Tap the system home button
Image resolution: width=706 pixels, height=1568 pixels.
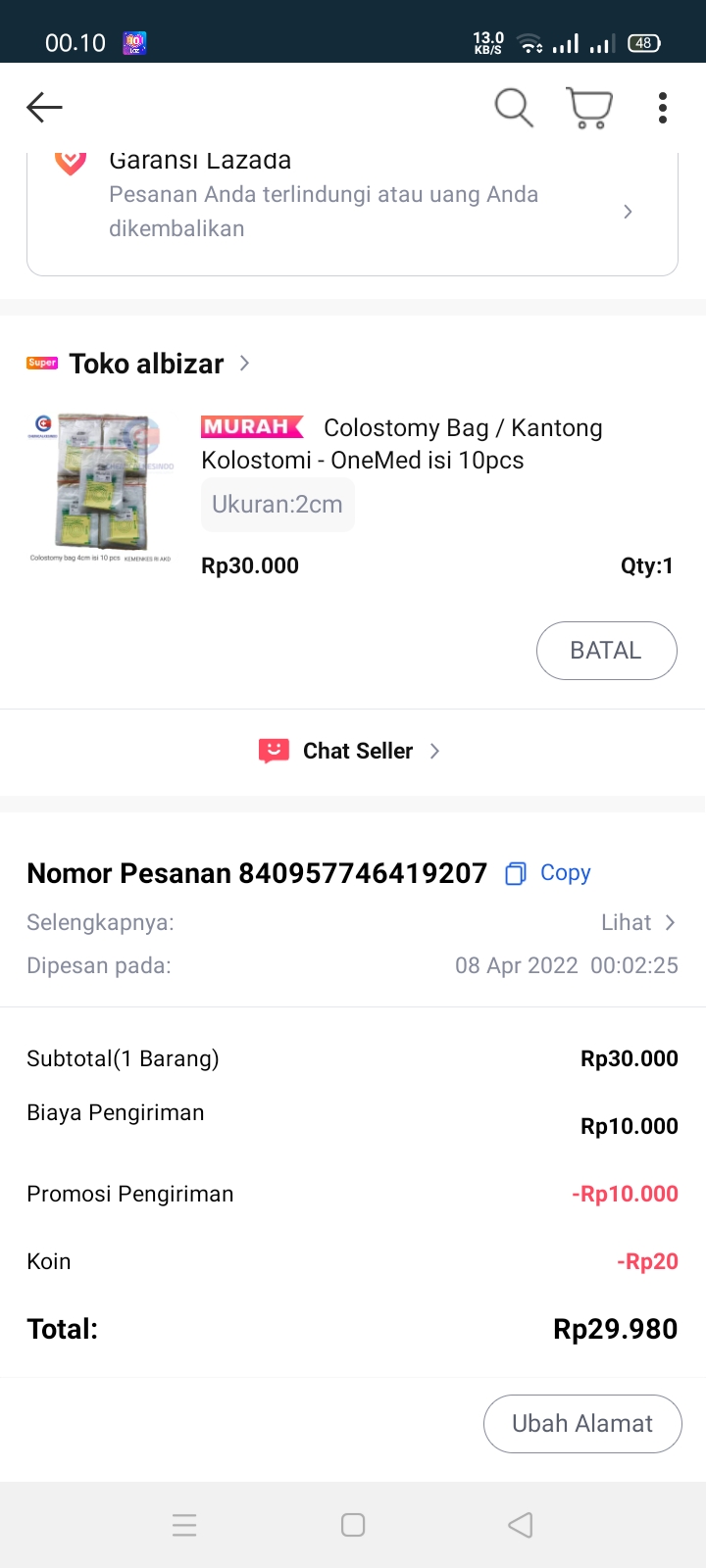click(x=353, y=1525)
